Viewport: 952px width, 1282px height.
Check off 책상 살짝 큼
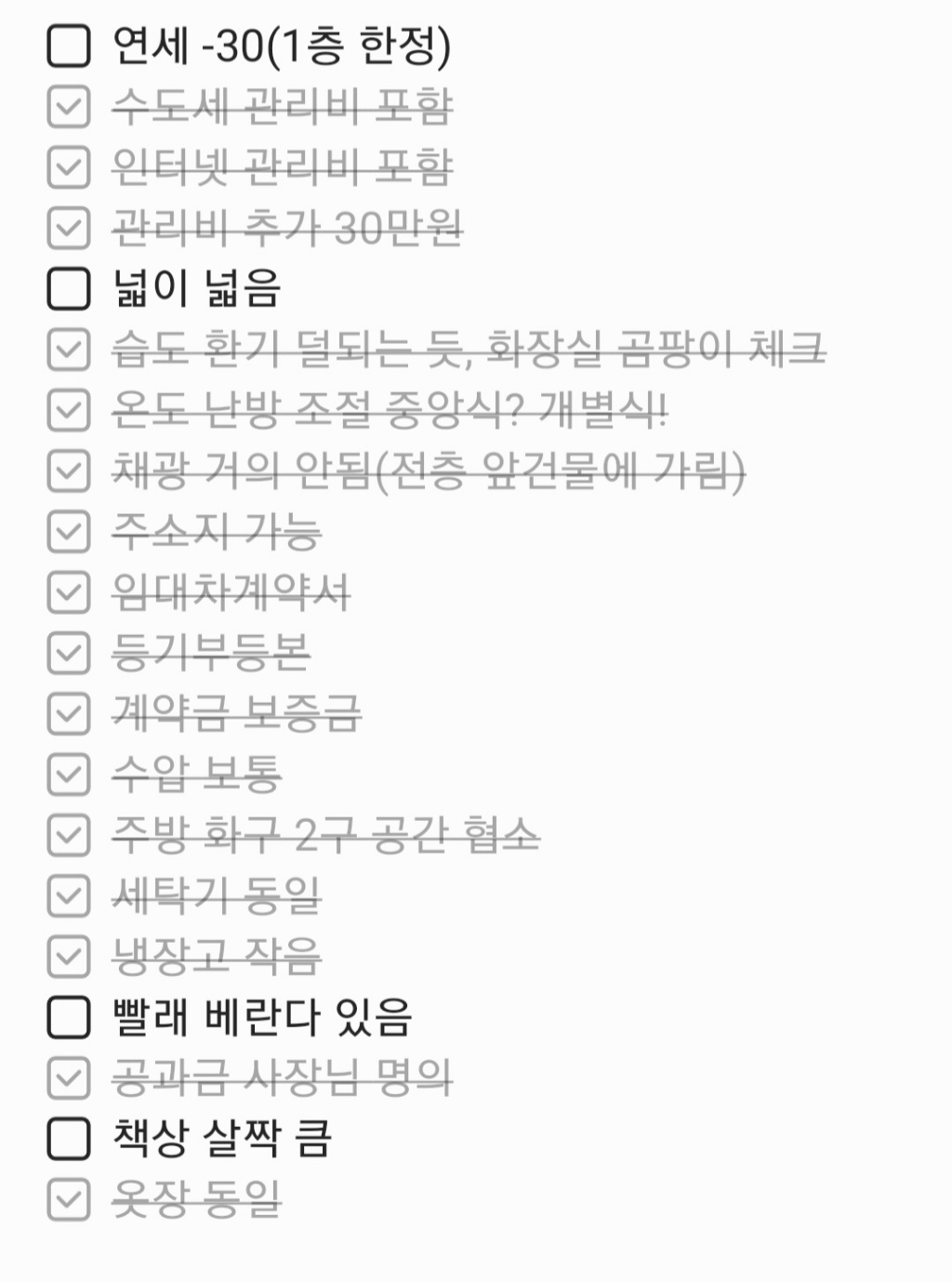click(69, 1139)
